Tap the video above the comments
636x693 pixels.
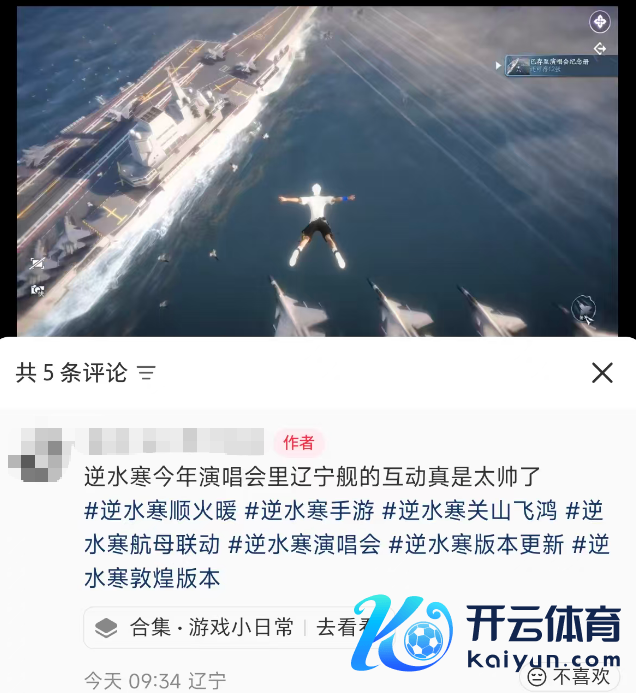[318, 170]
